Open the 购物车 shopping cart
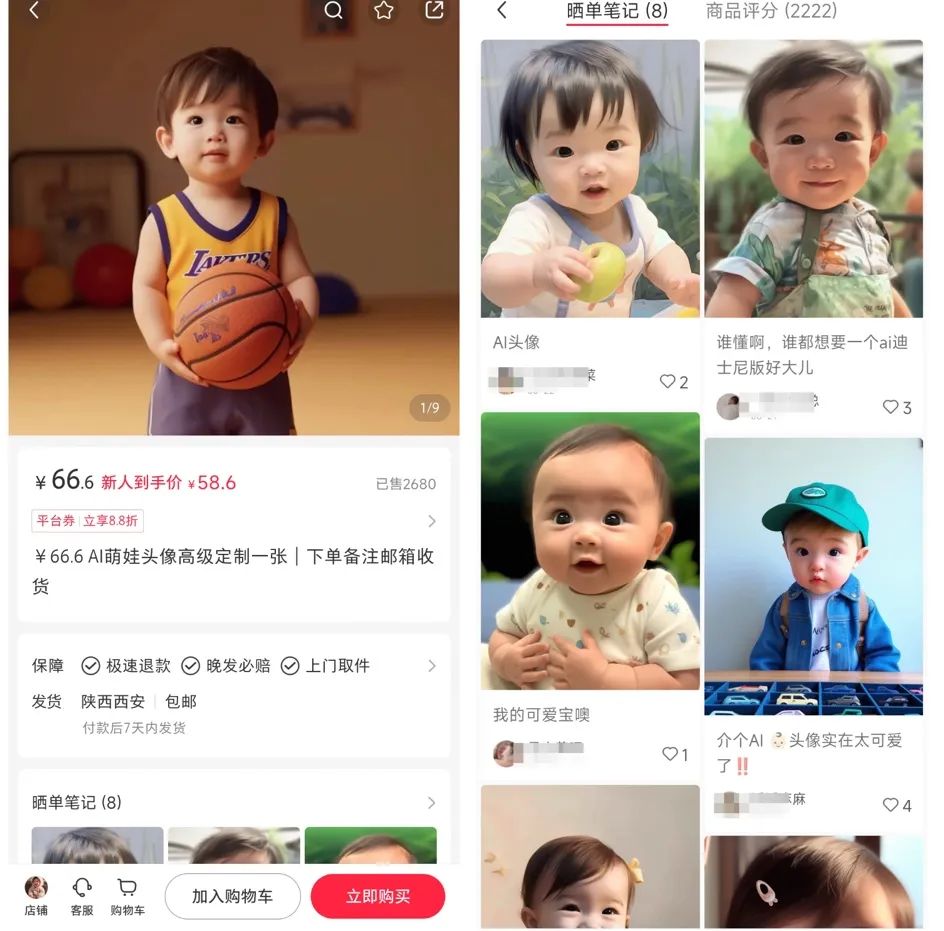Image resolution: width=944 pixels, height=931 pixels. 127,895
